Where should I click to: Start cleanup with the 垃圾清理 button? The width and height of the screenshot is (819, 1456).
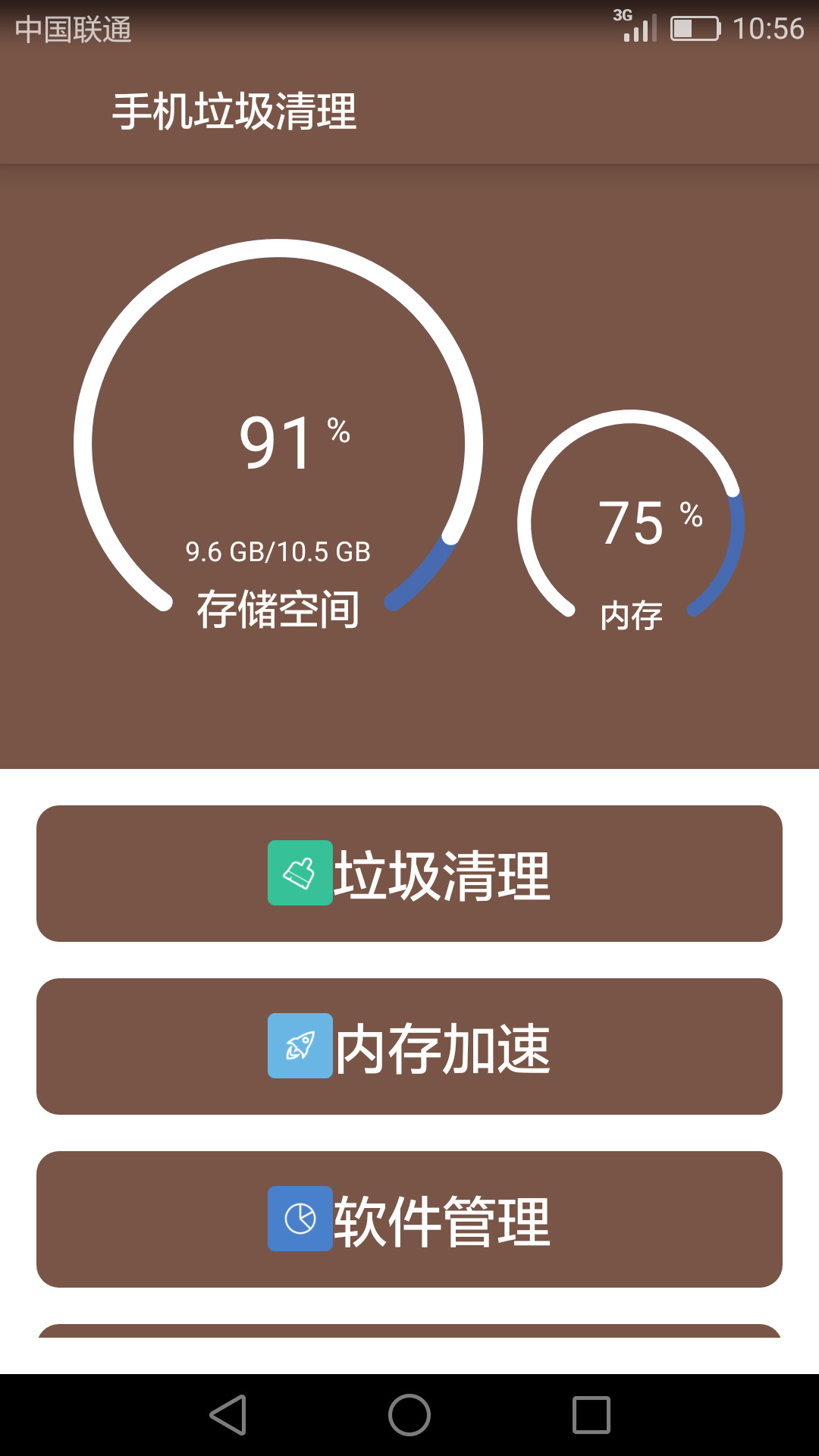(x=409, y=874)
